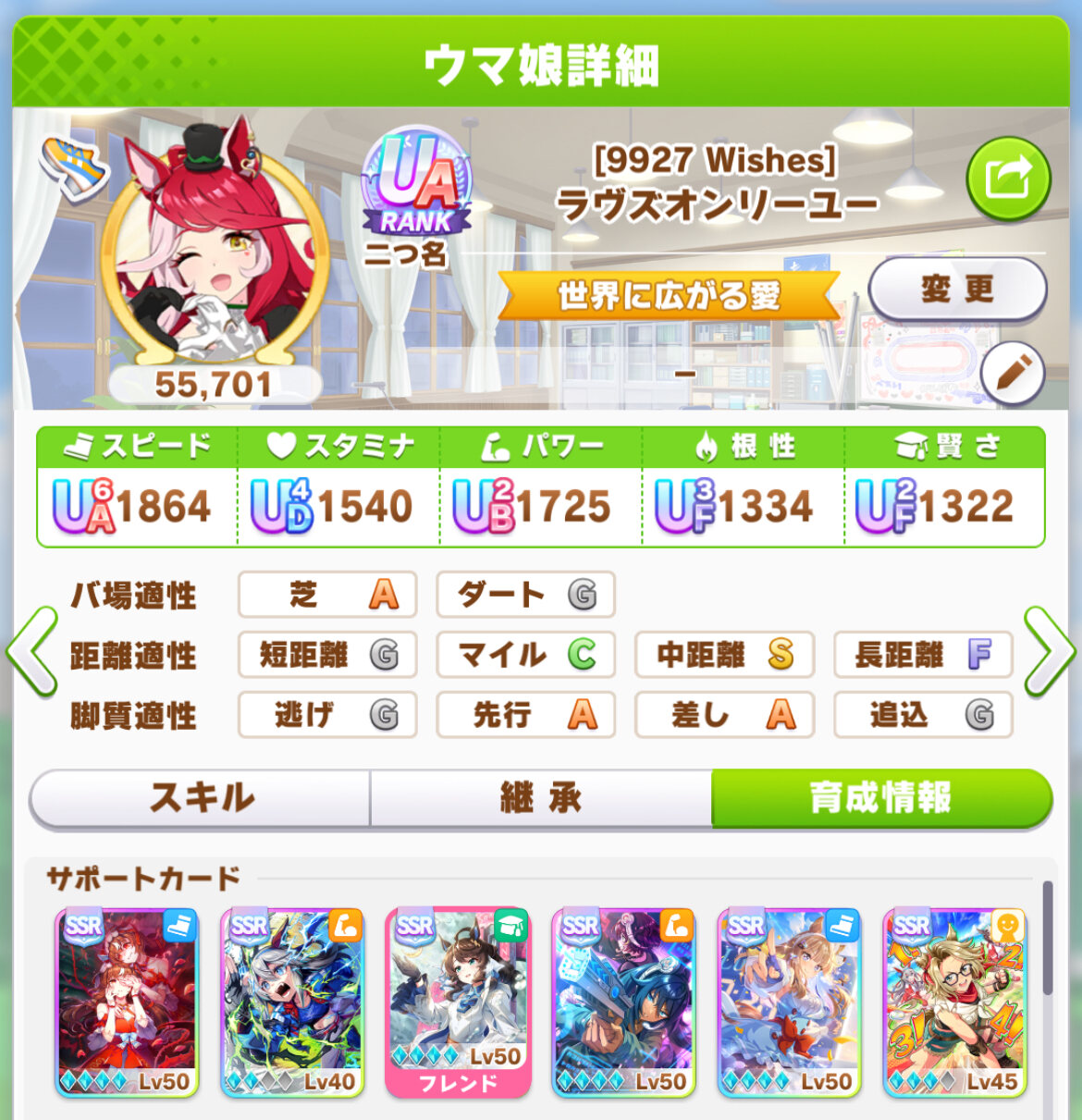The height and width of the screenshot is (1120, 1082).
Task: Go to the previous Uma Musume
Action: (32, 652)
